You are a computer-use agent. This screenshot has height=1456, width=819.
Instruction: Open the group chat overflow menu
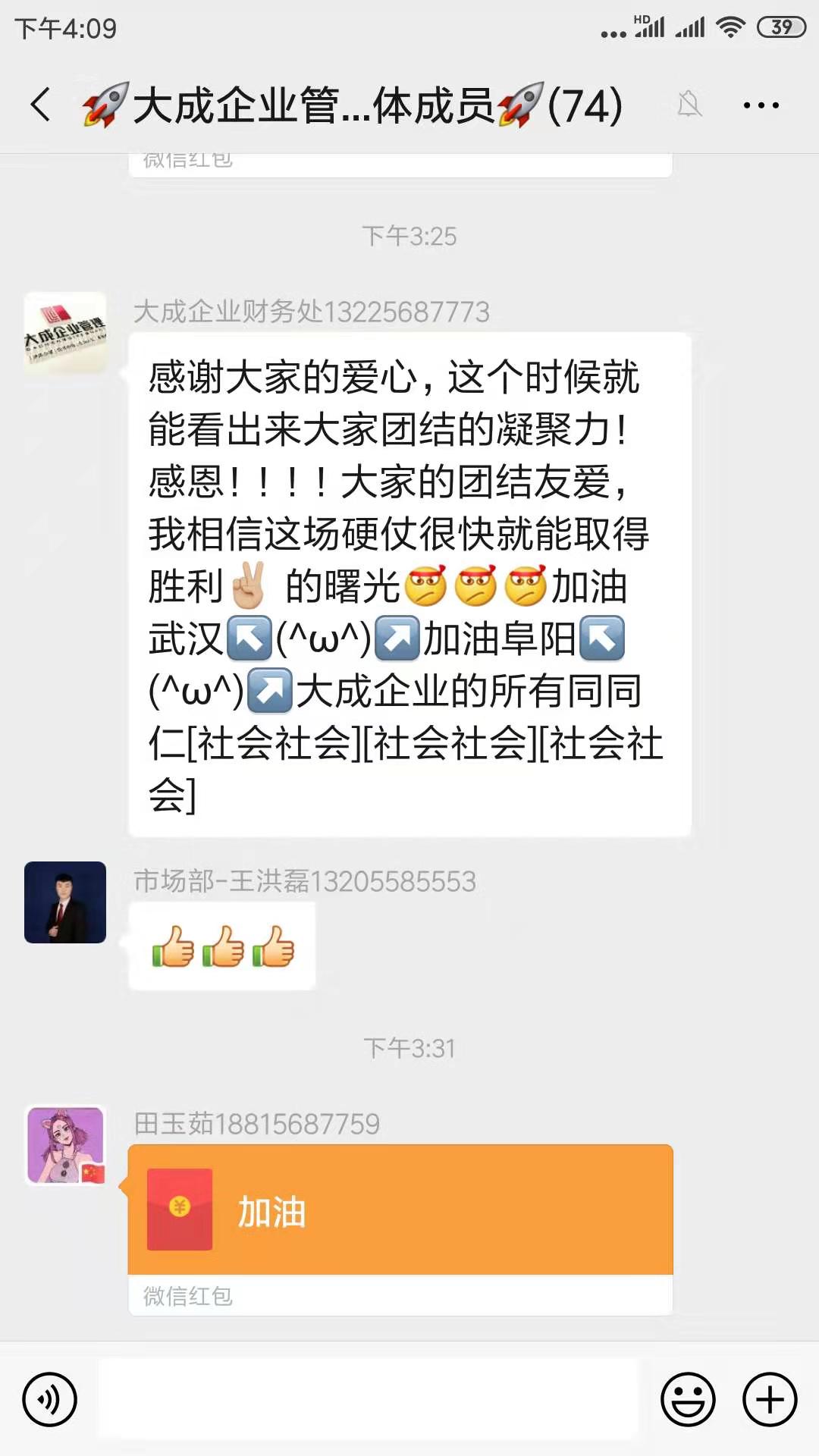click(761, 105)
